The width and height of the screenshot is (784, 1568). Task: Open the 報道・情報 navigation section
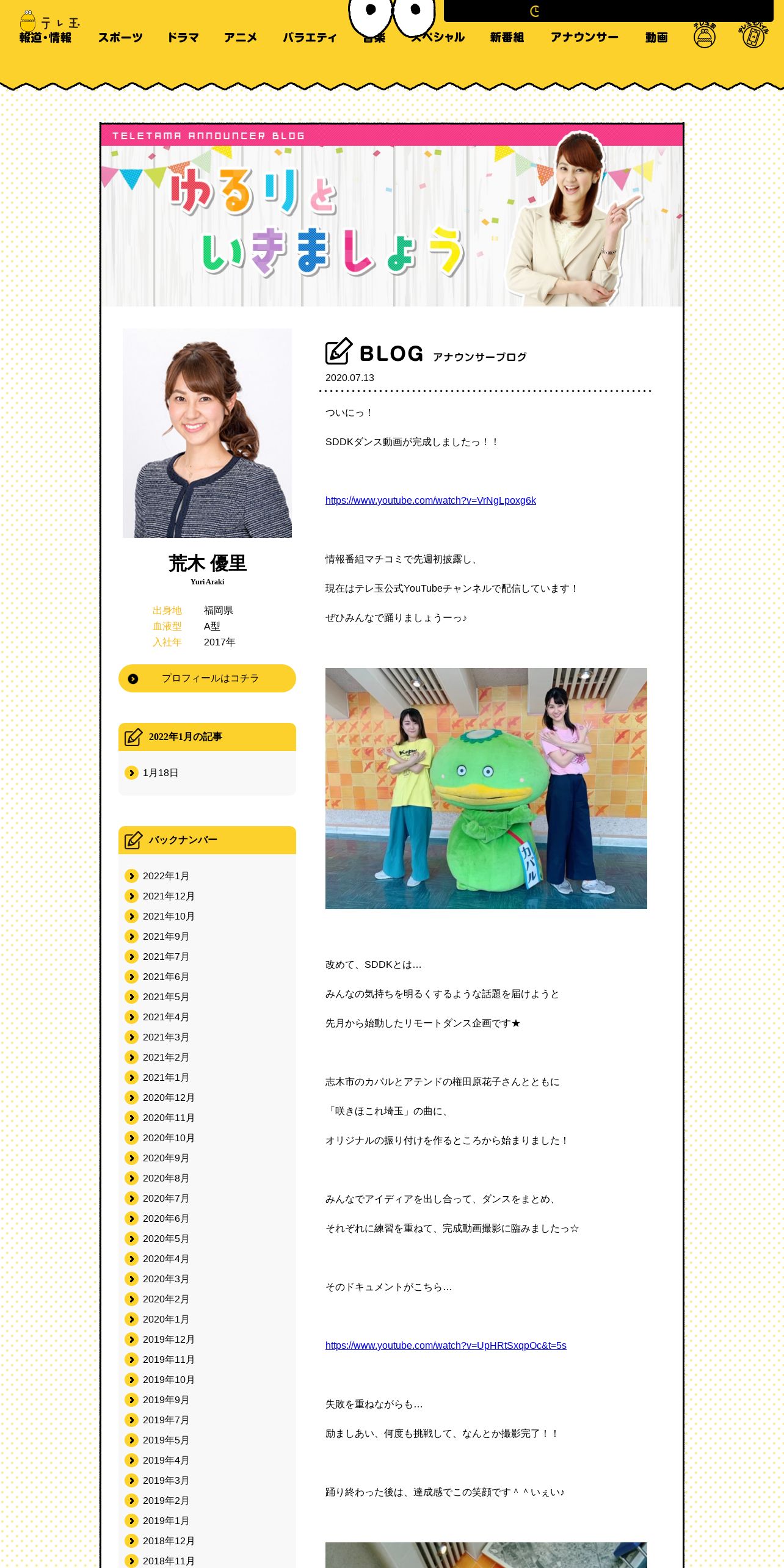(x=45, y=38)
